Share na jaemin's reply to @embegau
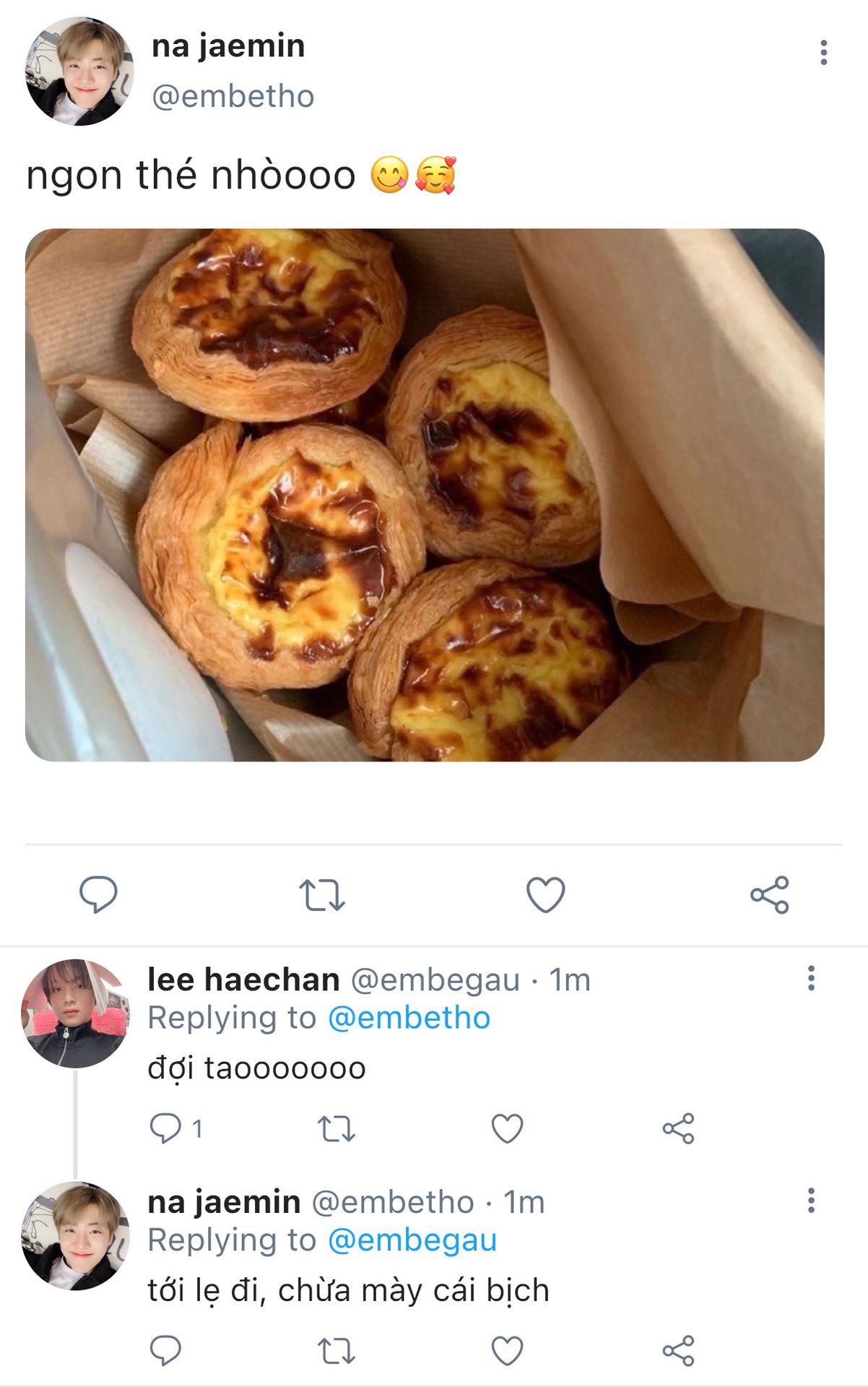Screen dimensions: 868x1387 tap(678, 1350)
